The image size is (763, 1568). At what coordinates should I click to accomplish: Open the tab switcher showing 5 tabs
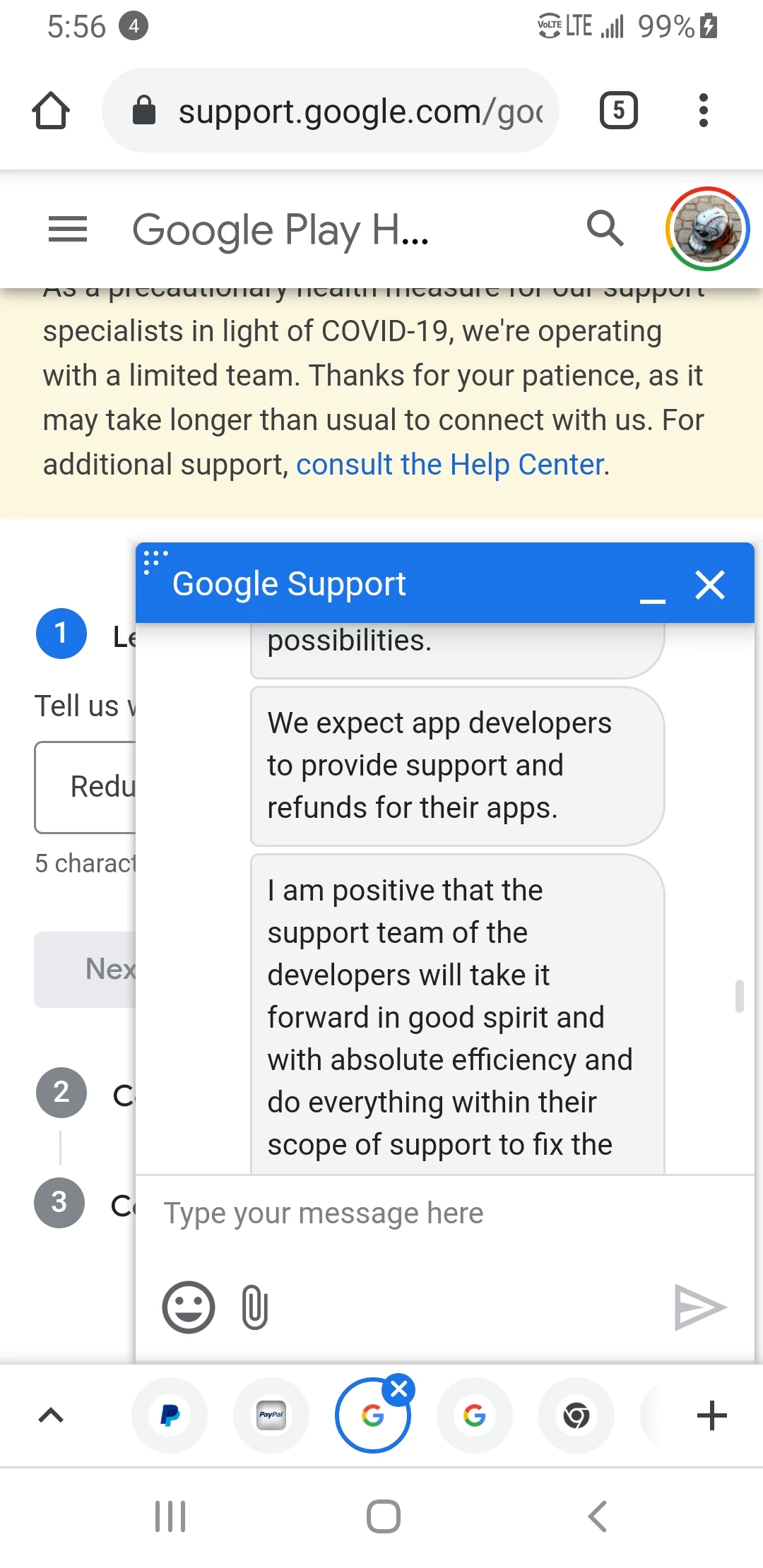click(618, 111)
